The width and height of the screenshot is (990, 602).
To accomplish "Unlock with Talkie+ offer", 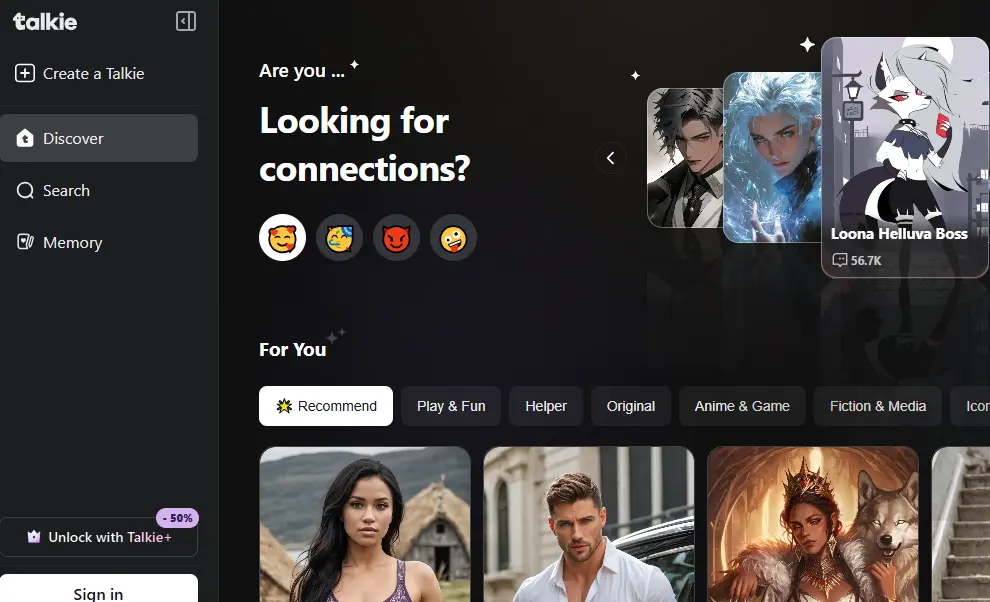I will click(99, 537).
